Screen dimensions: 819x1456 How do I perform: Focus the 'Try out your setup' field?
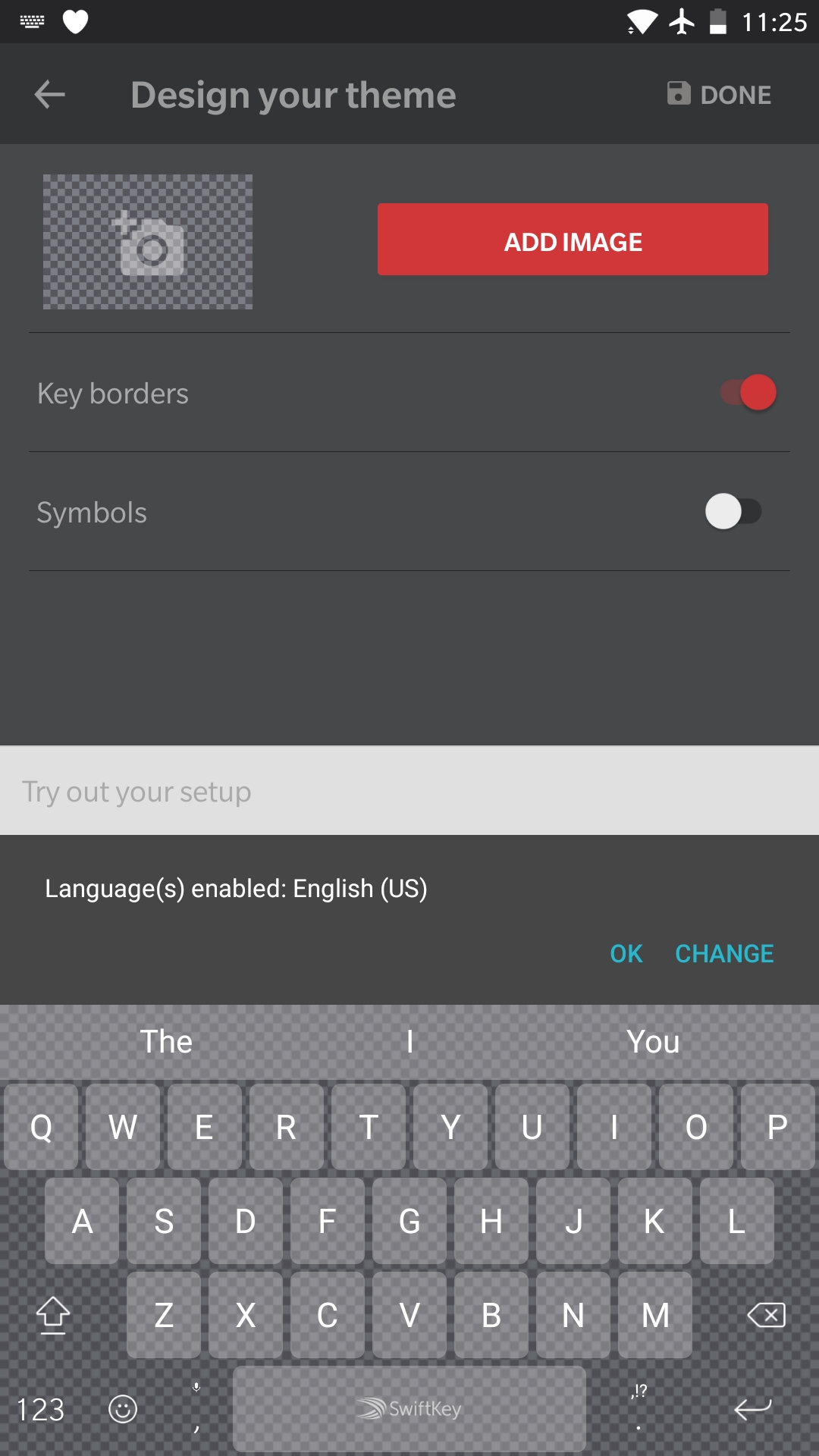(x=409, y=791)
